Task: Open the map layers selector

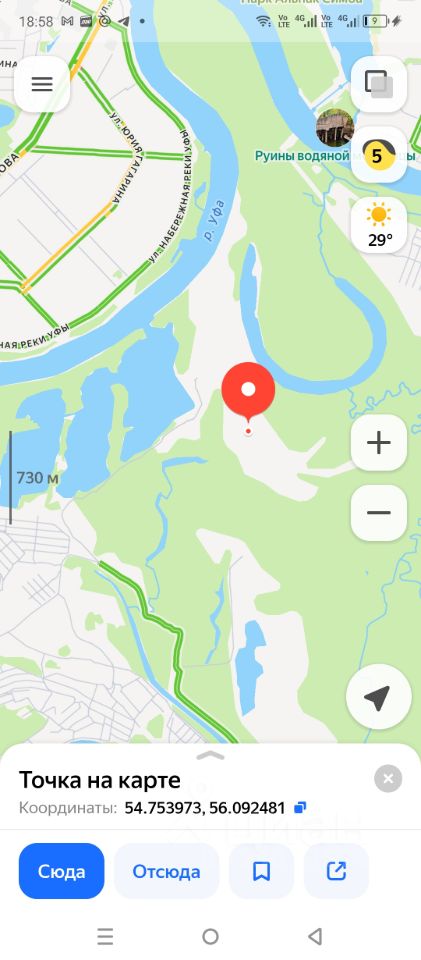Action: pos(379,84)
